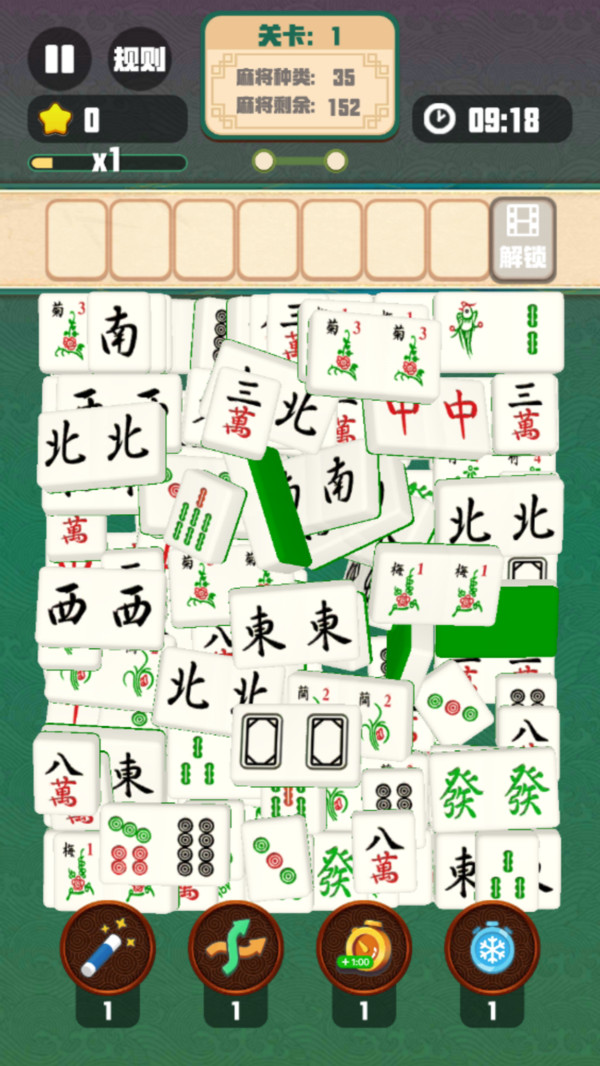Pause the game
Screen dimensions: 600x1066
coord(59,59)
